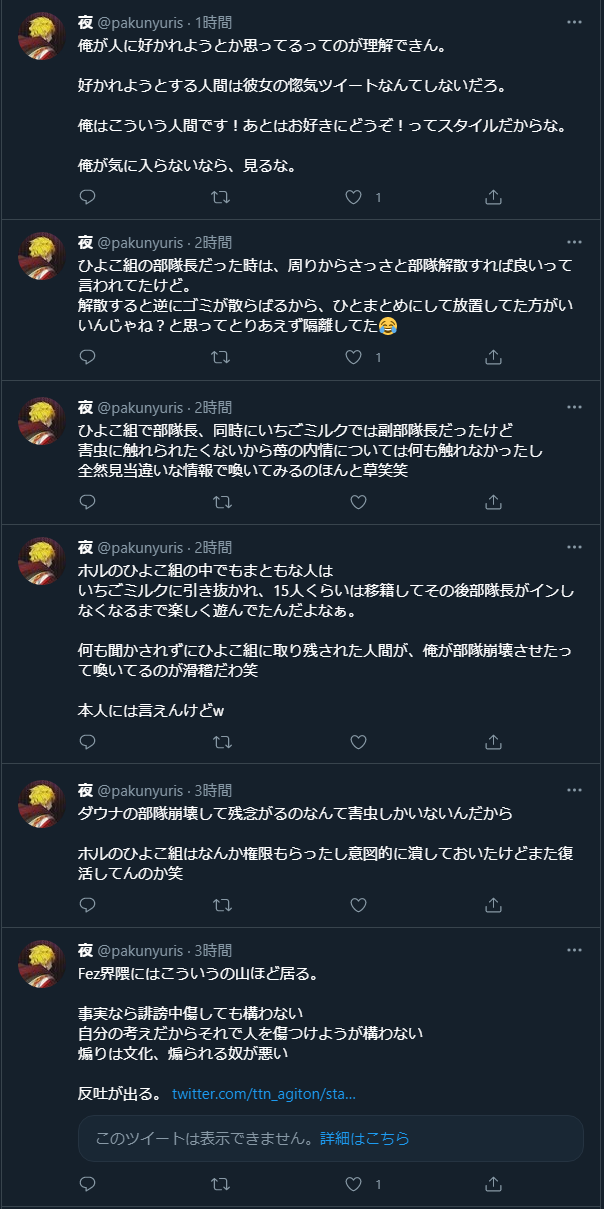Open @pakunyuris handle on tweet ダウナの部隊崩壊して
The height and width of the screenshot is (1209, 604).
138,789
